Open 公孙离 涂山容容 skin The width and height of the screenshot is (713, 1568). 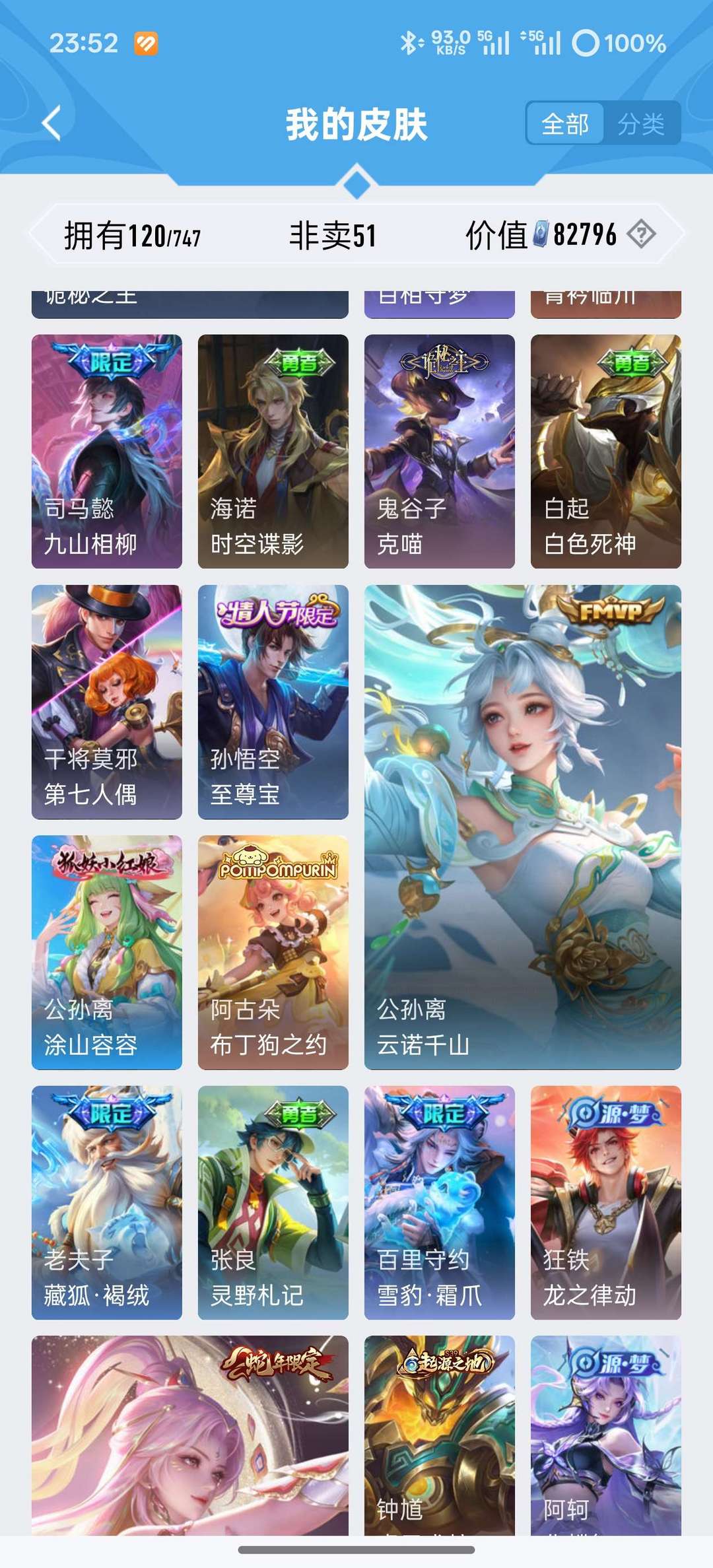pyautogui.click(x=107, y=952)
